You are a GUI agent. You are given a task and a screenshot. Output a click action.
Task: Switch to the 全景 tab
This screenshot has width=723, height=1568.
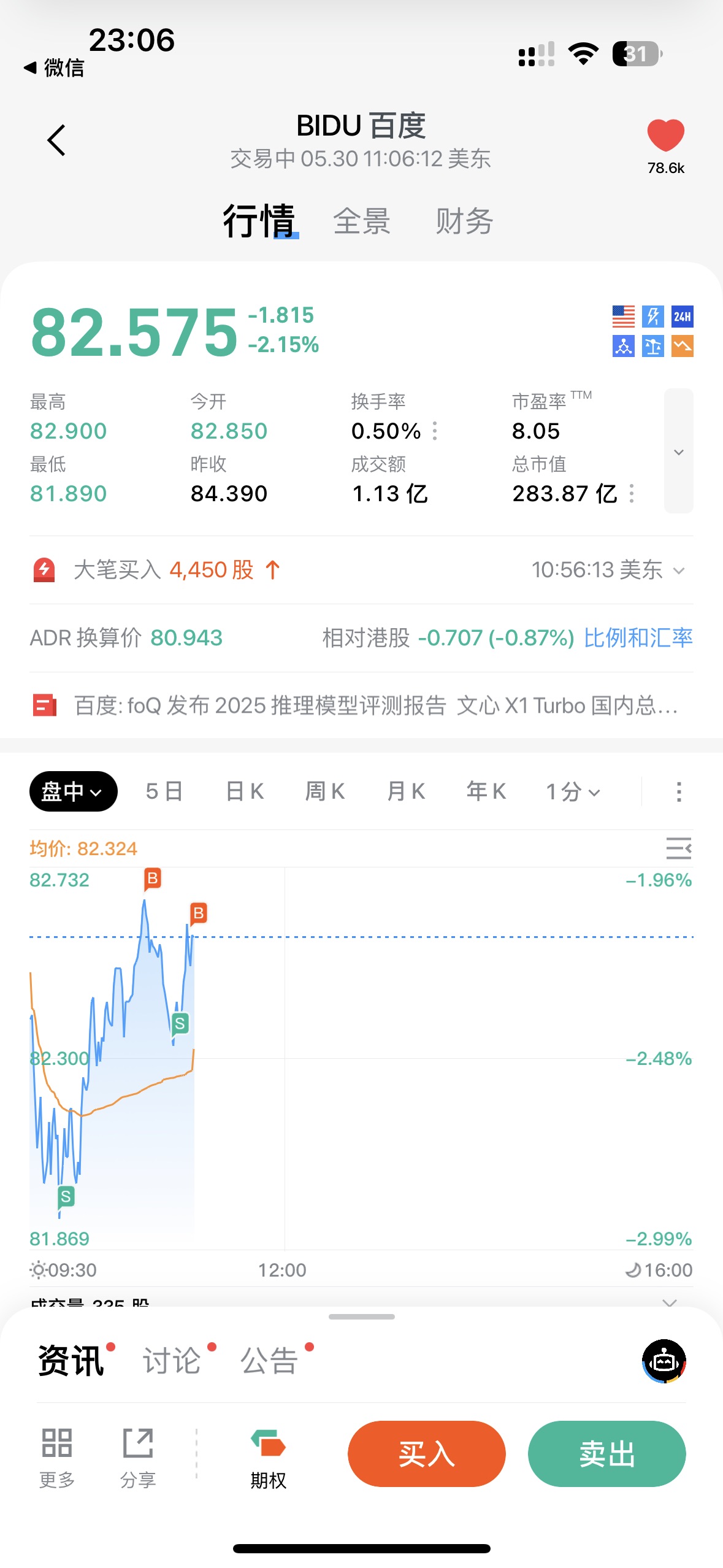tap(361, 221)
